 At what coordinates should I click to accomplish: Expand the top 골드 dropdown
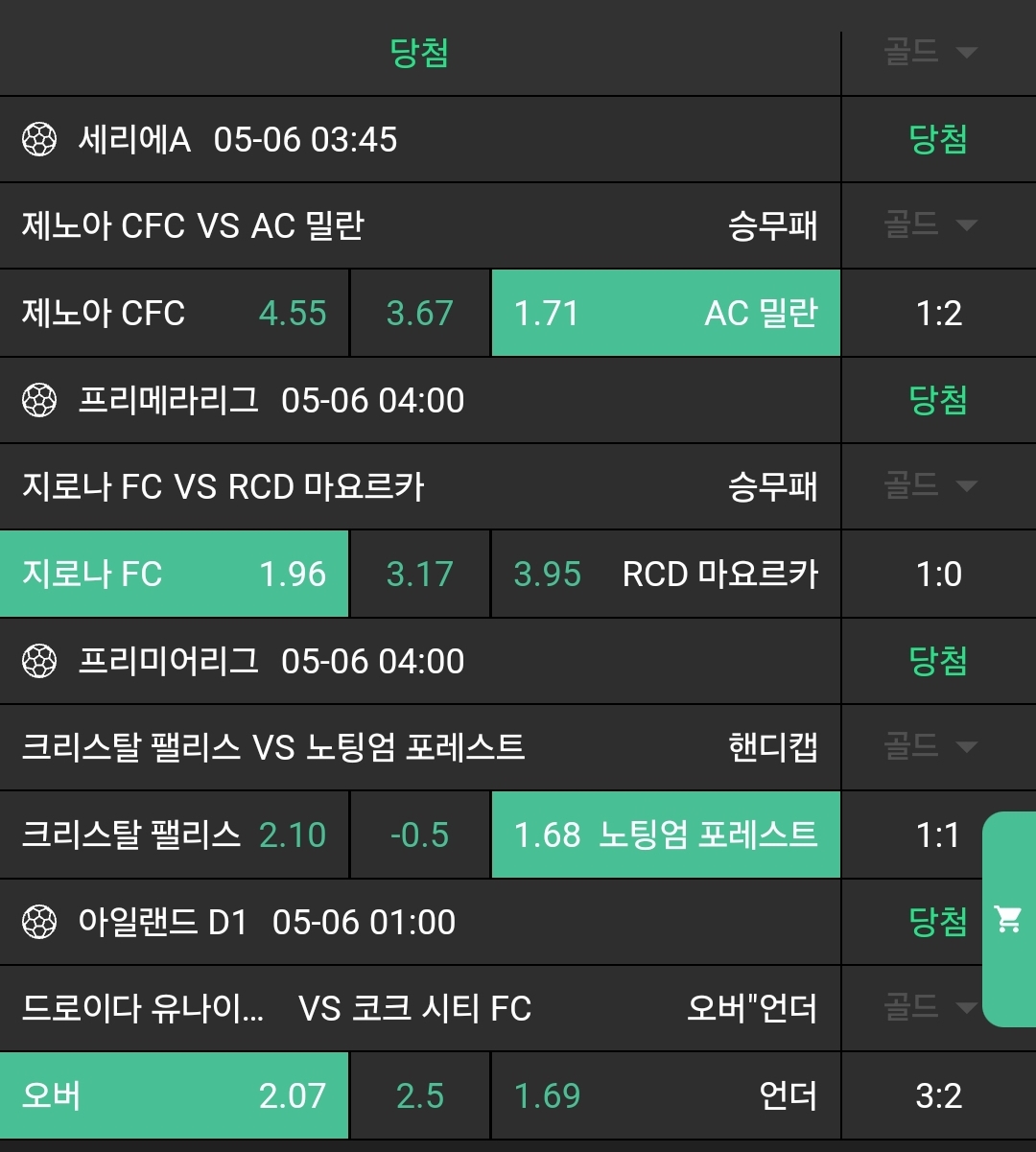click(x=930, y=52)
